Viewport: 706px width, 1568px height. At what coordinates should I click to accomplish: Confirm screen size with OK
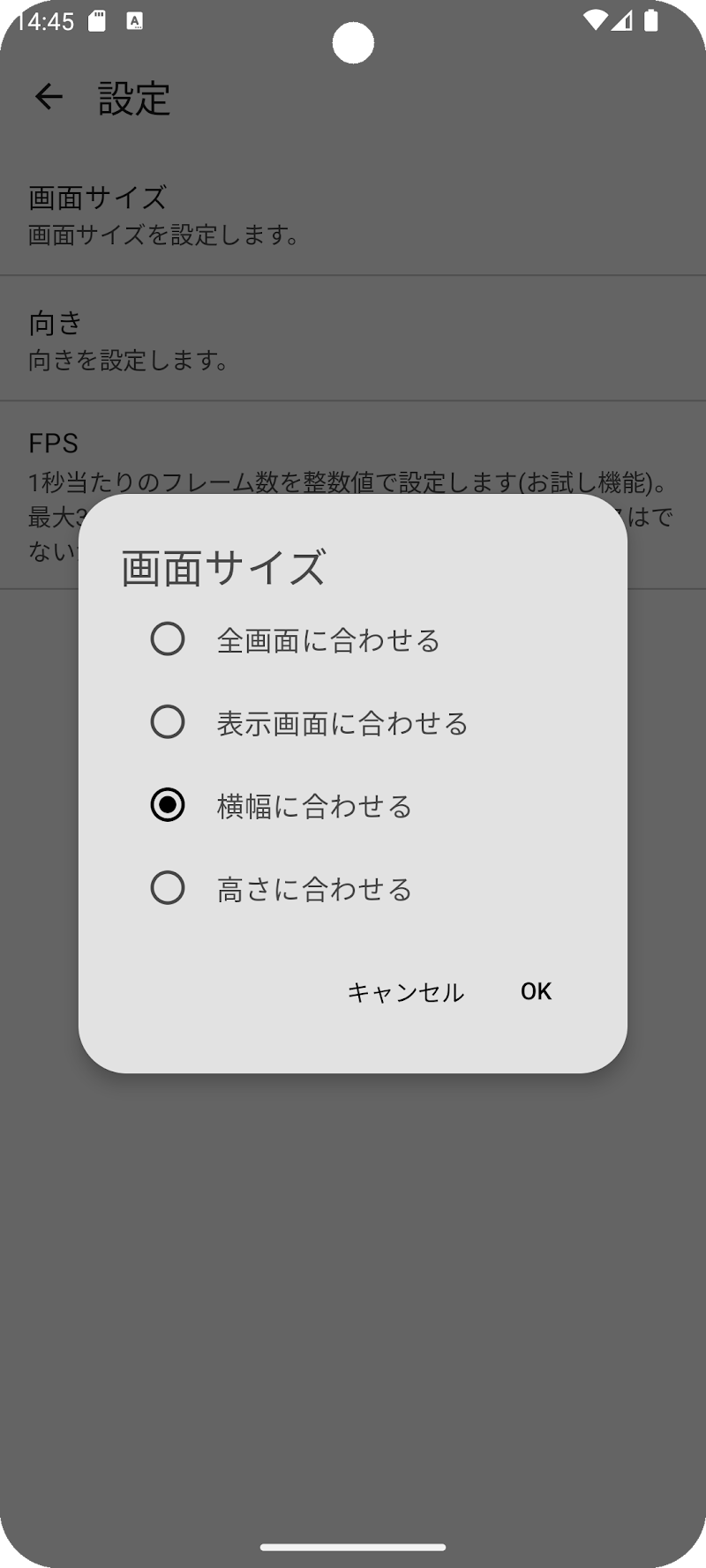click(536, 991)
